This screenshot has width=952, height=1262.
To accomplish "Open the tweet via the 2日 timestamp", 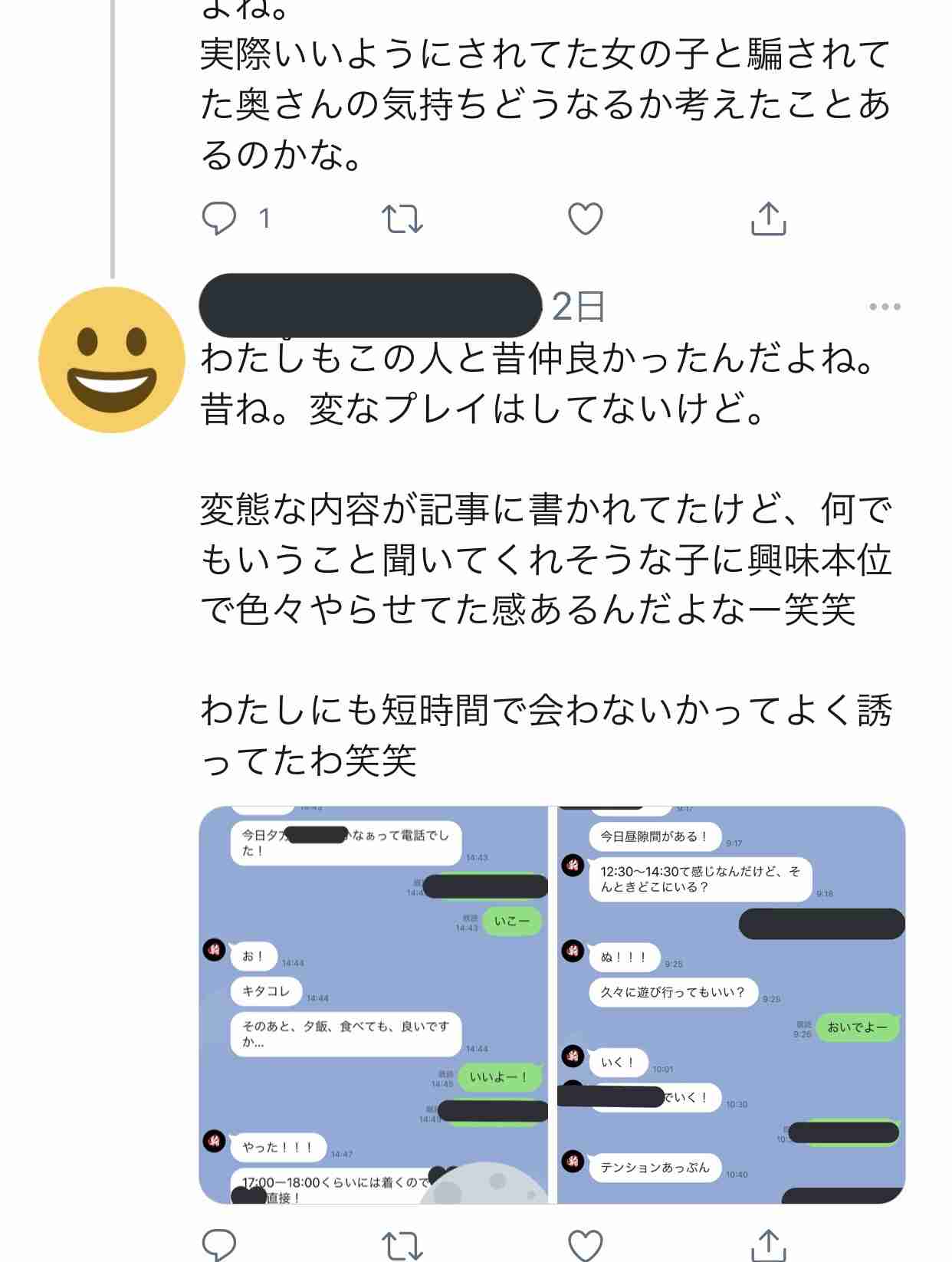I will (576, 305).
